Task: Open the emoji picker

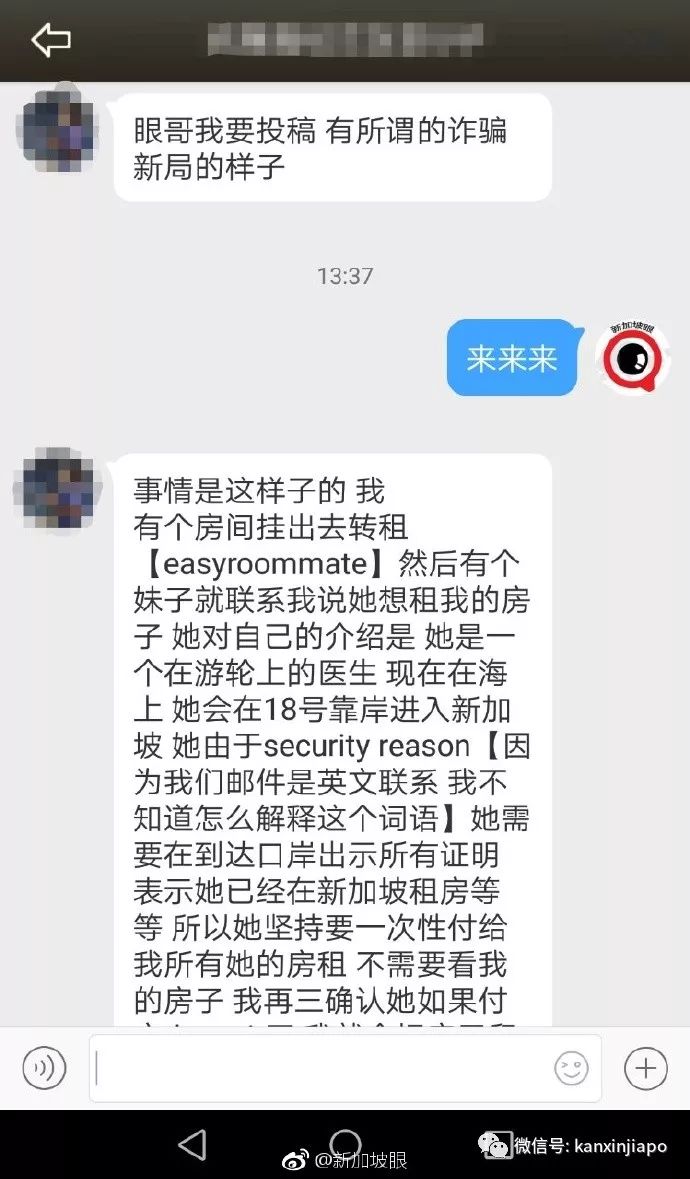Action: pyautogui.click(x=571, y=1068)
